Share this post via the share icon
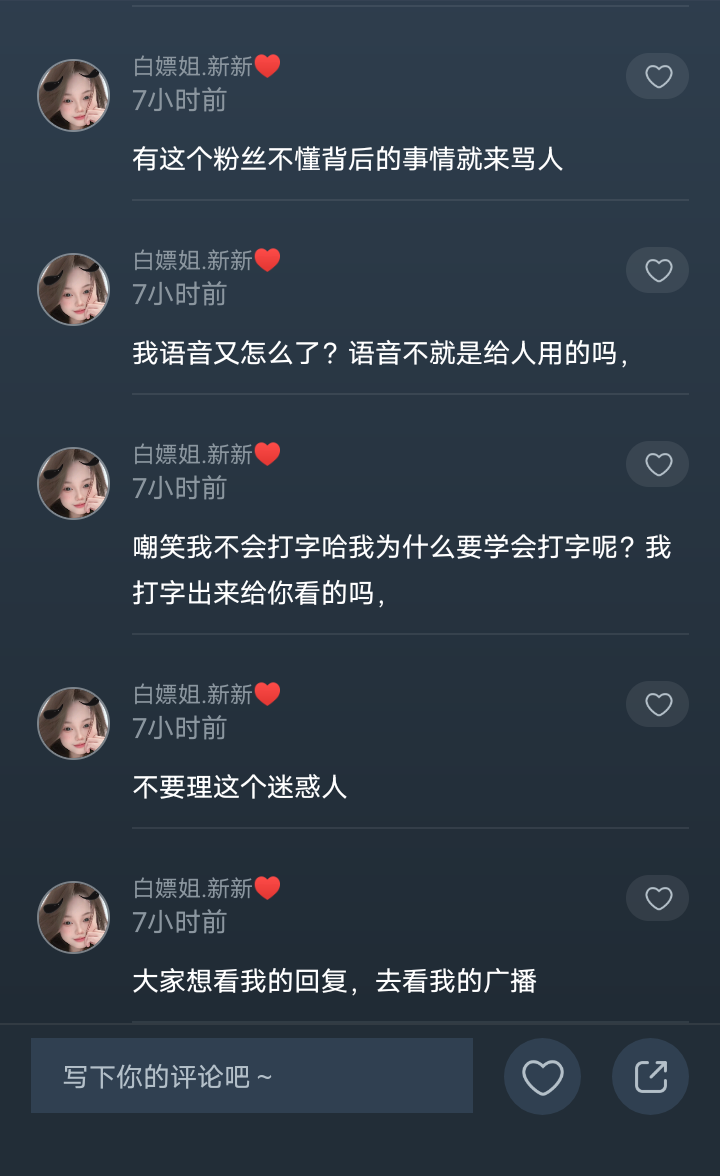The width and height of the screenshot is (720, 1176). click(x=650, y=1076)
